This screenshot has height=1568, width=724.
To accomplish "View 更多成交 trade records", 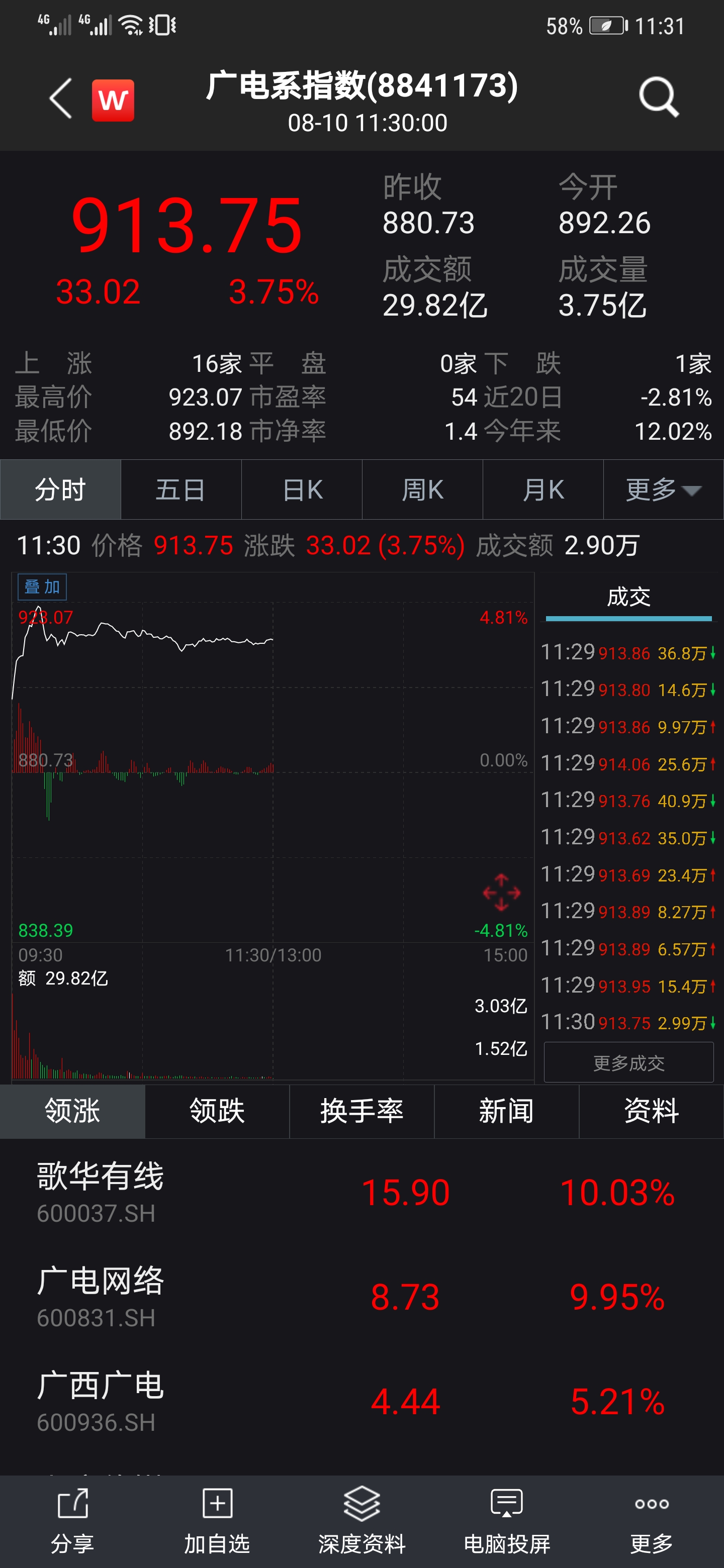I will [x=628, y=1063].
